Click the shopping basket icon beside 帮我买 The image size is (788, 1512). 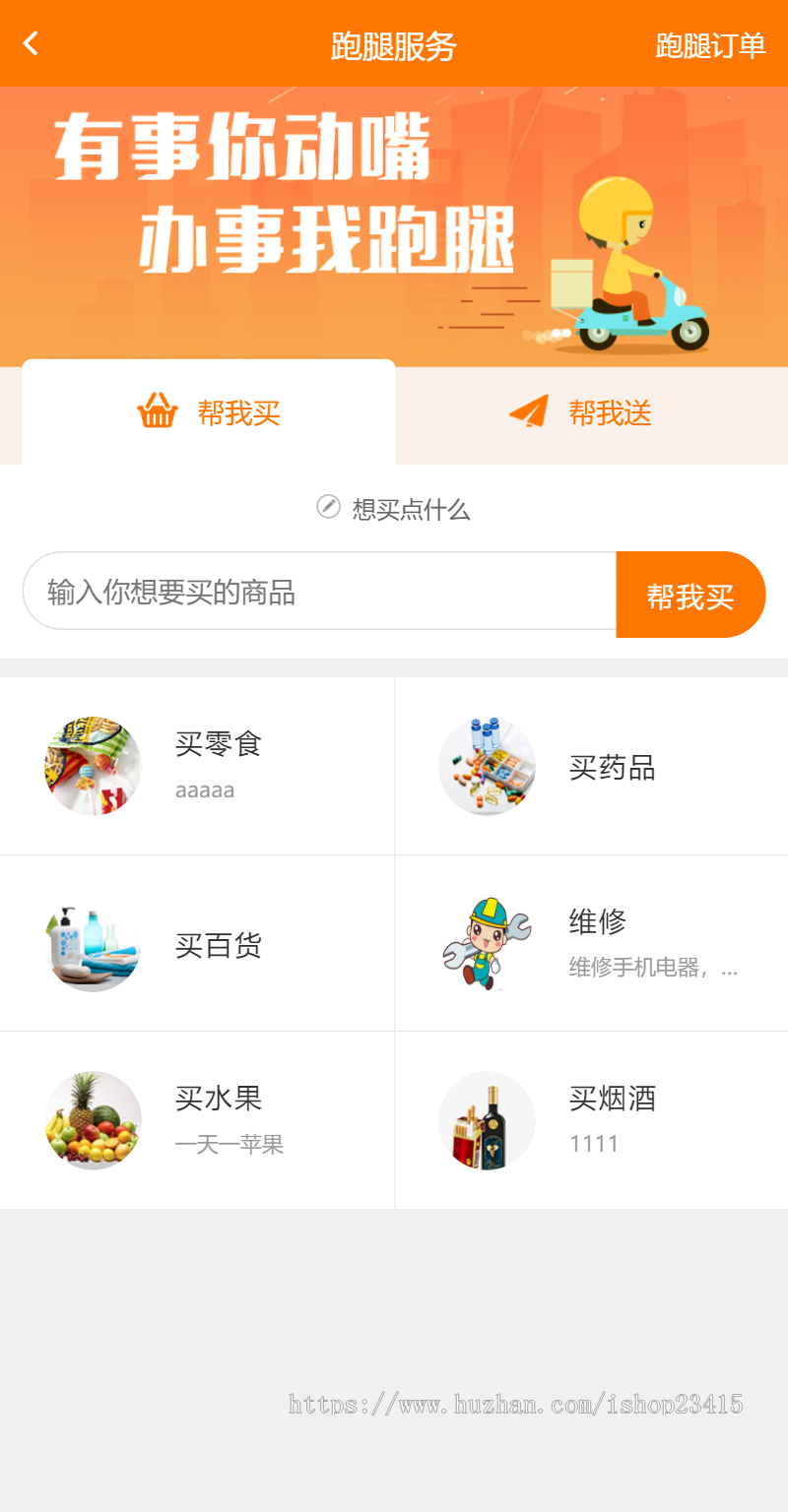tap(157, 411)
